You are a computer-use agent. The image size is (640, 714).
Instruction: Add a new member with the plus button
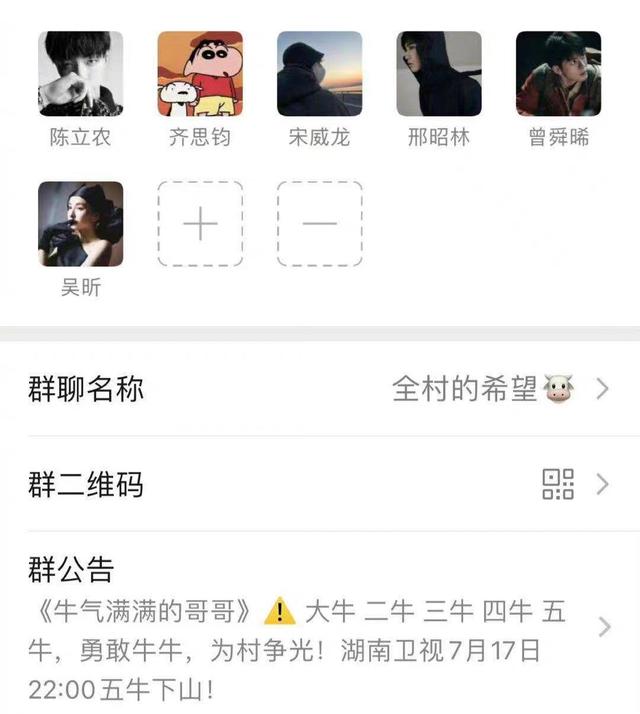200,224
